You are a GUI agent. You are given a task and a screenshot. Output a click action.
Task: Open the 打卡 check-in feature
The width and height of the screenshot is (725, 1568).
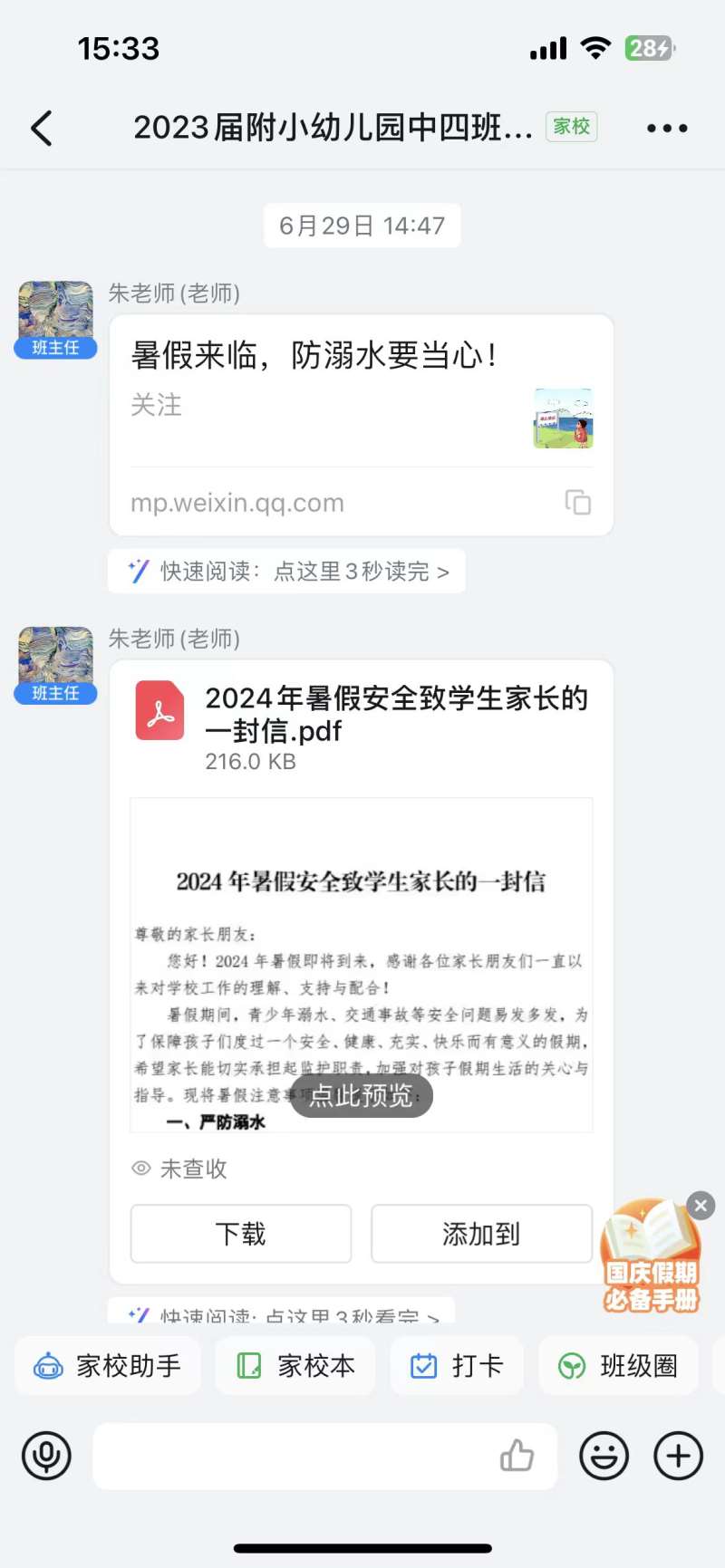point(458,1365)
